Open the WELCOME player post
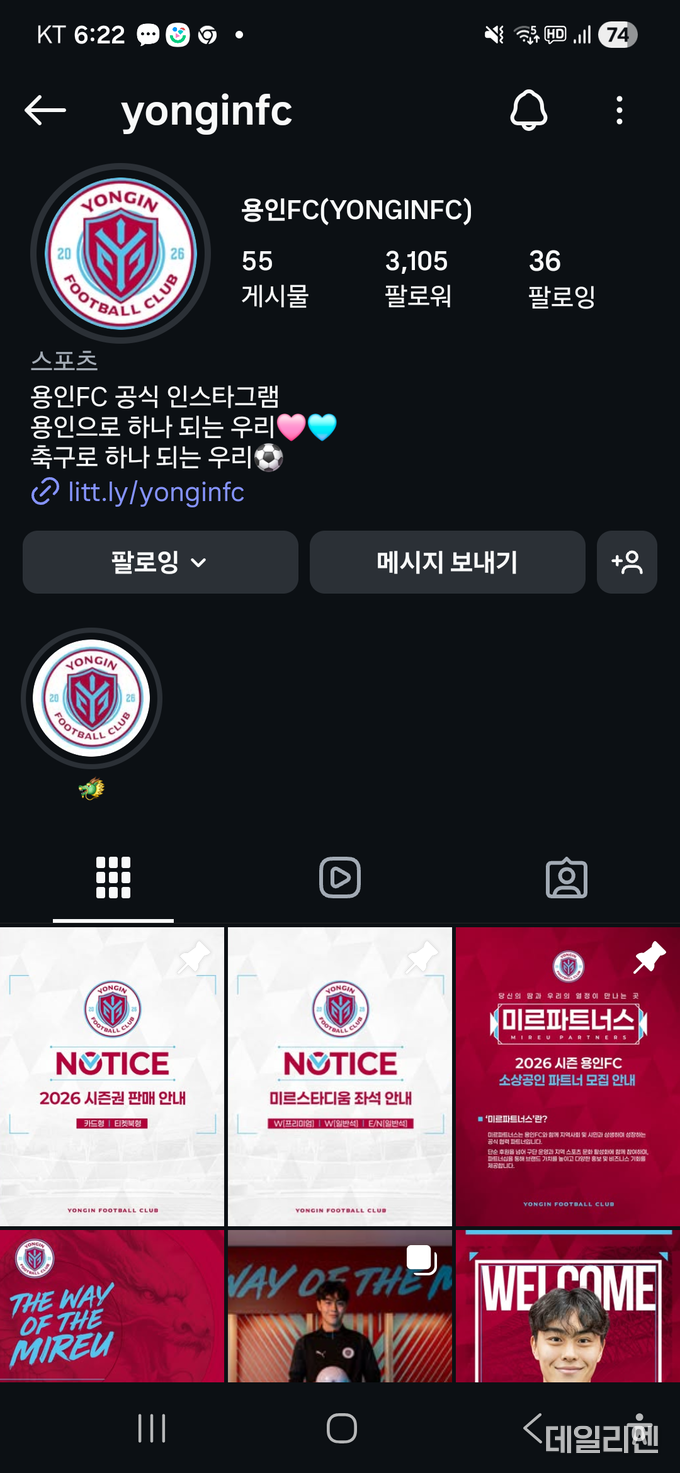The width and height of the screenshot is (680, 1473). coord(567,1306)
